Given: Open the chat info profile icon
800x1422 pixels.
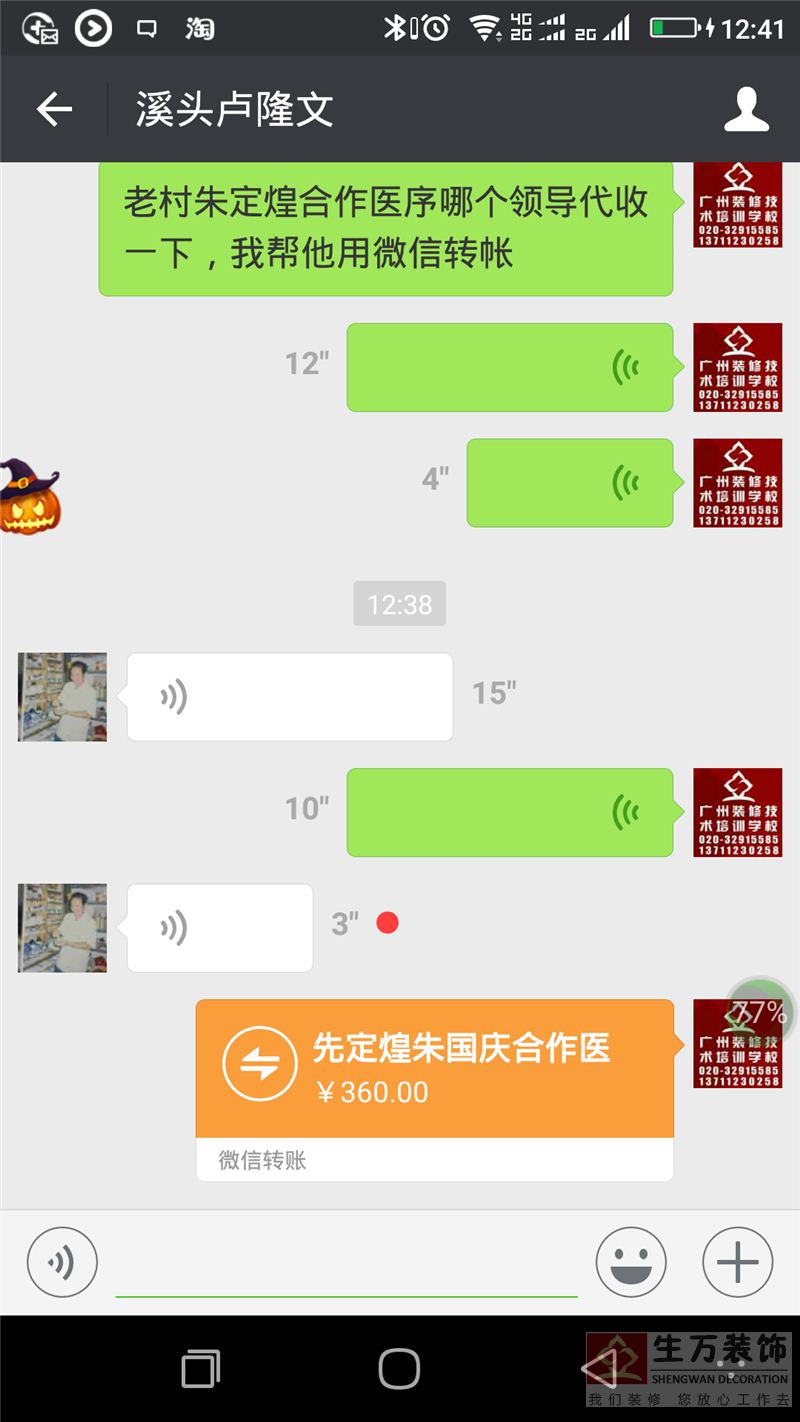Looking at the screenshot, I should tap(746, 109).
